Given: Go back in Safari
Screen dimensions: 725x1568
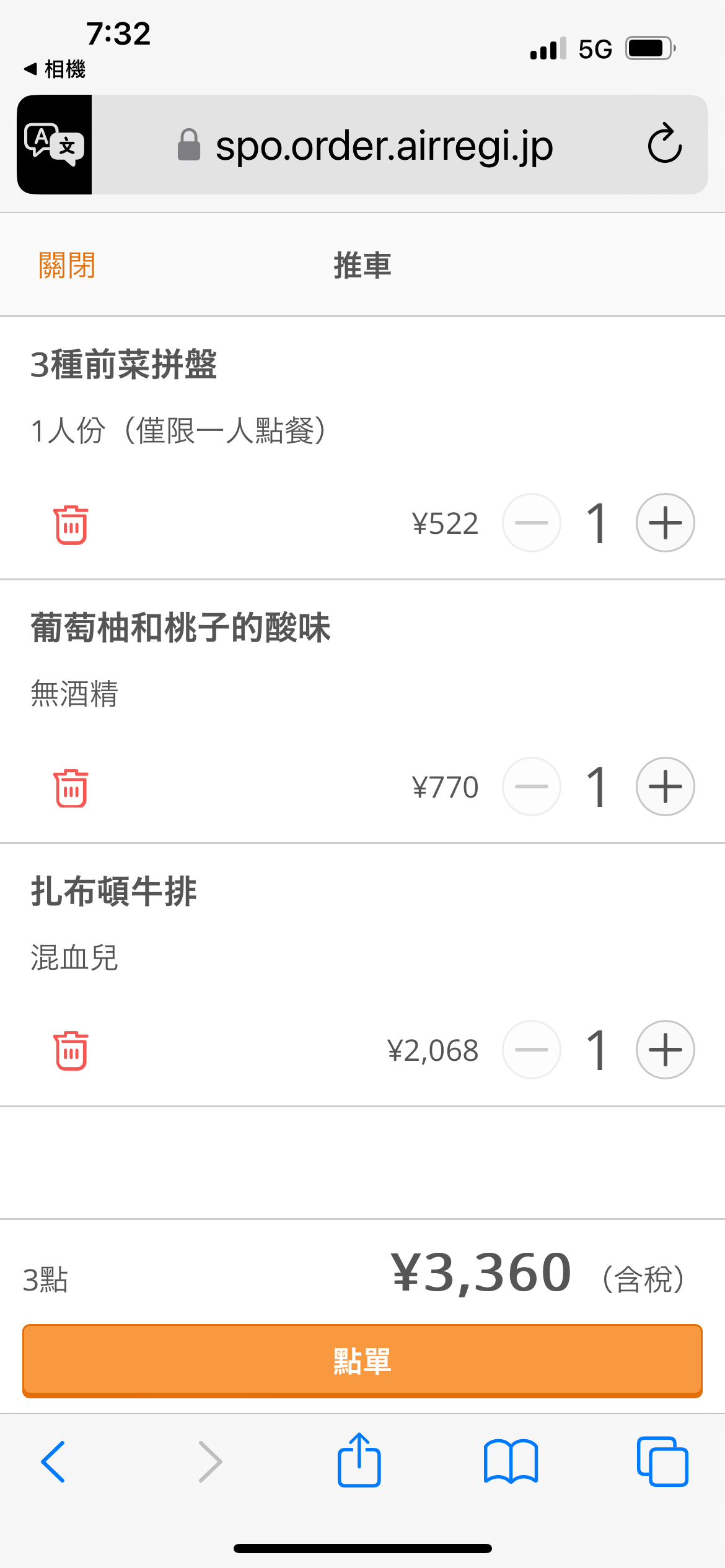Looking at the screenshot, I should [53, 1461].
